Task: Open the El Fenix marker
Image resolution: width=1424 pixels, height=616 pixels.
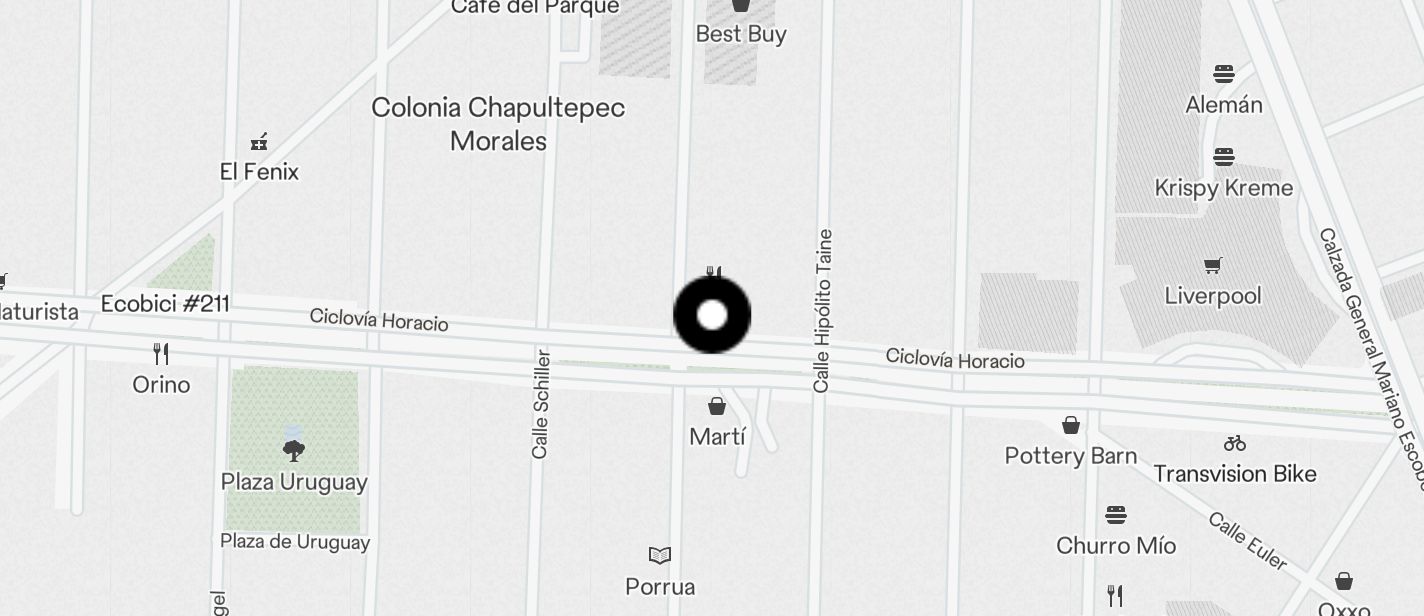Action: pos(259,142)
